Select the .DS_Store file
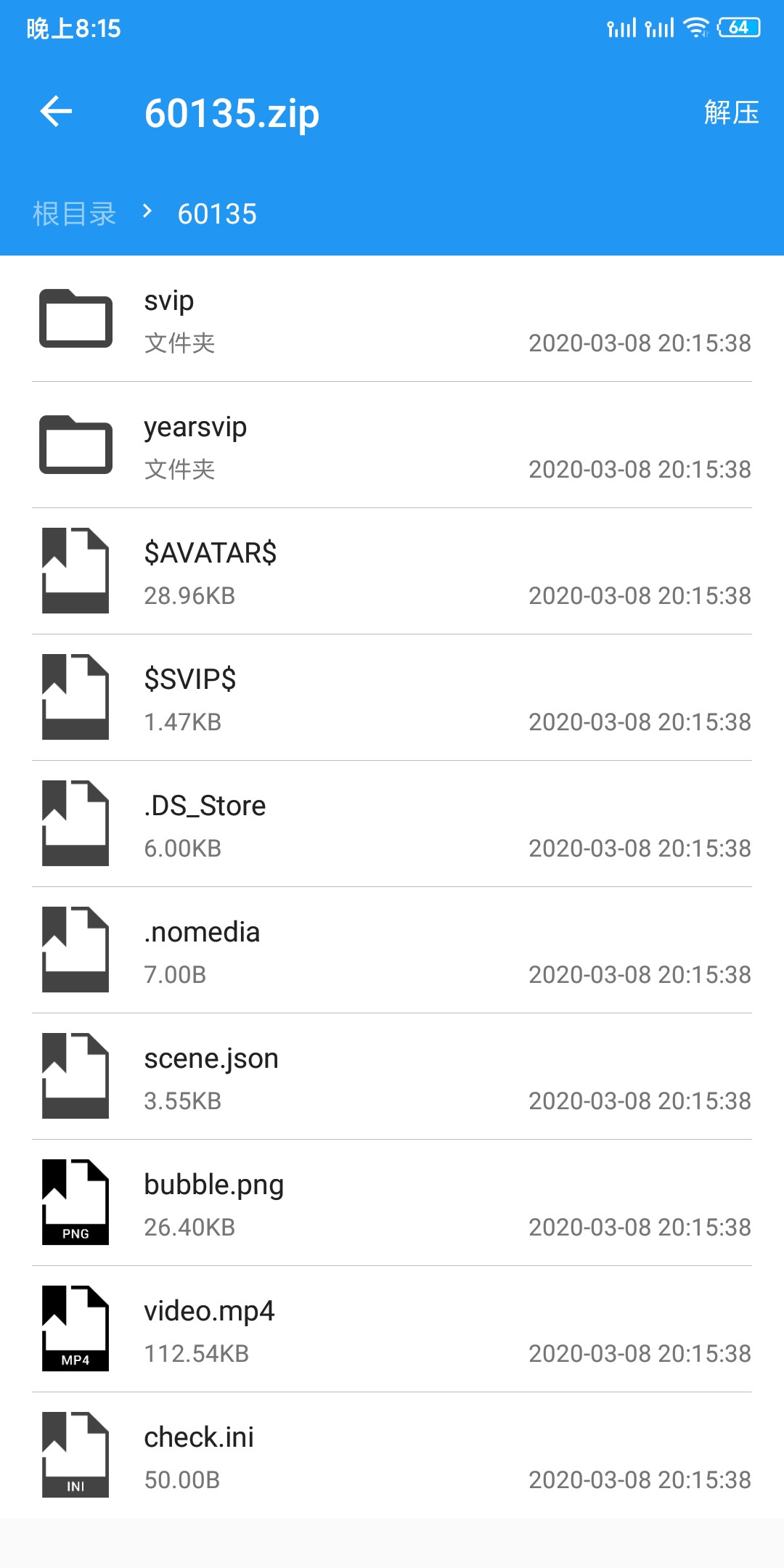 (392, 824)
